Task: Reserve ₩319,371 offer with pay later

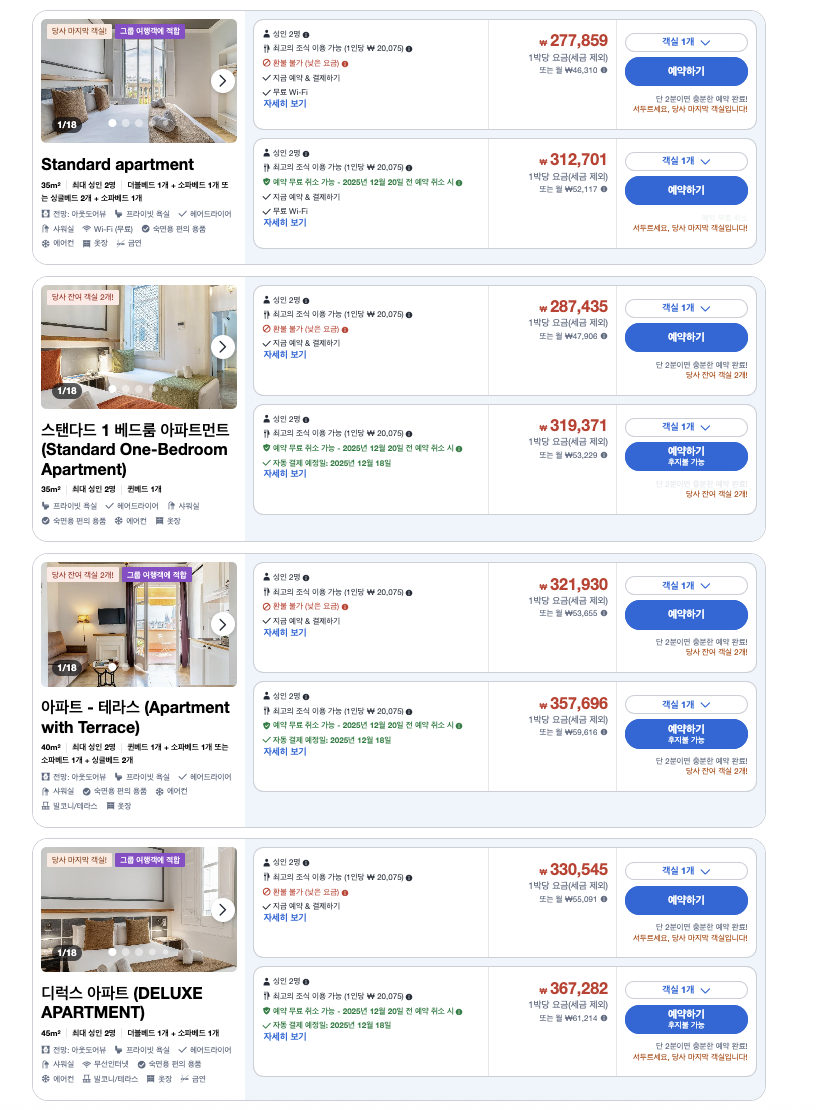Action: point(686,456)
